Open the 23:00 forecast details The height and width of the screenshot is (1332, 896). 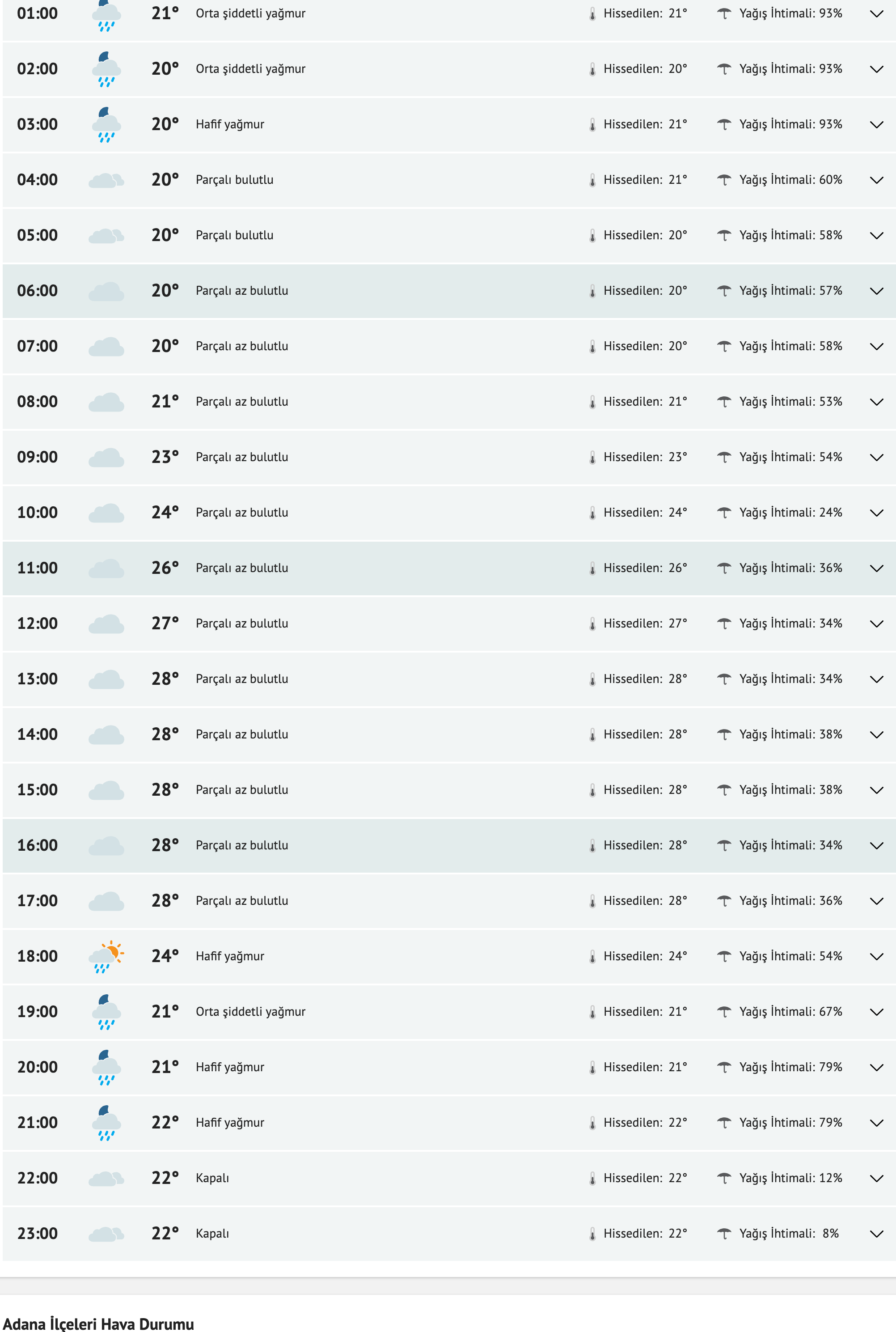click(x=876, y=1234)
